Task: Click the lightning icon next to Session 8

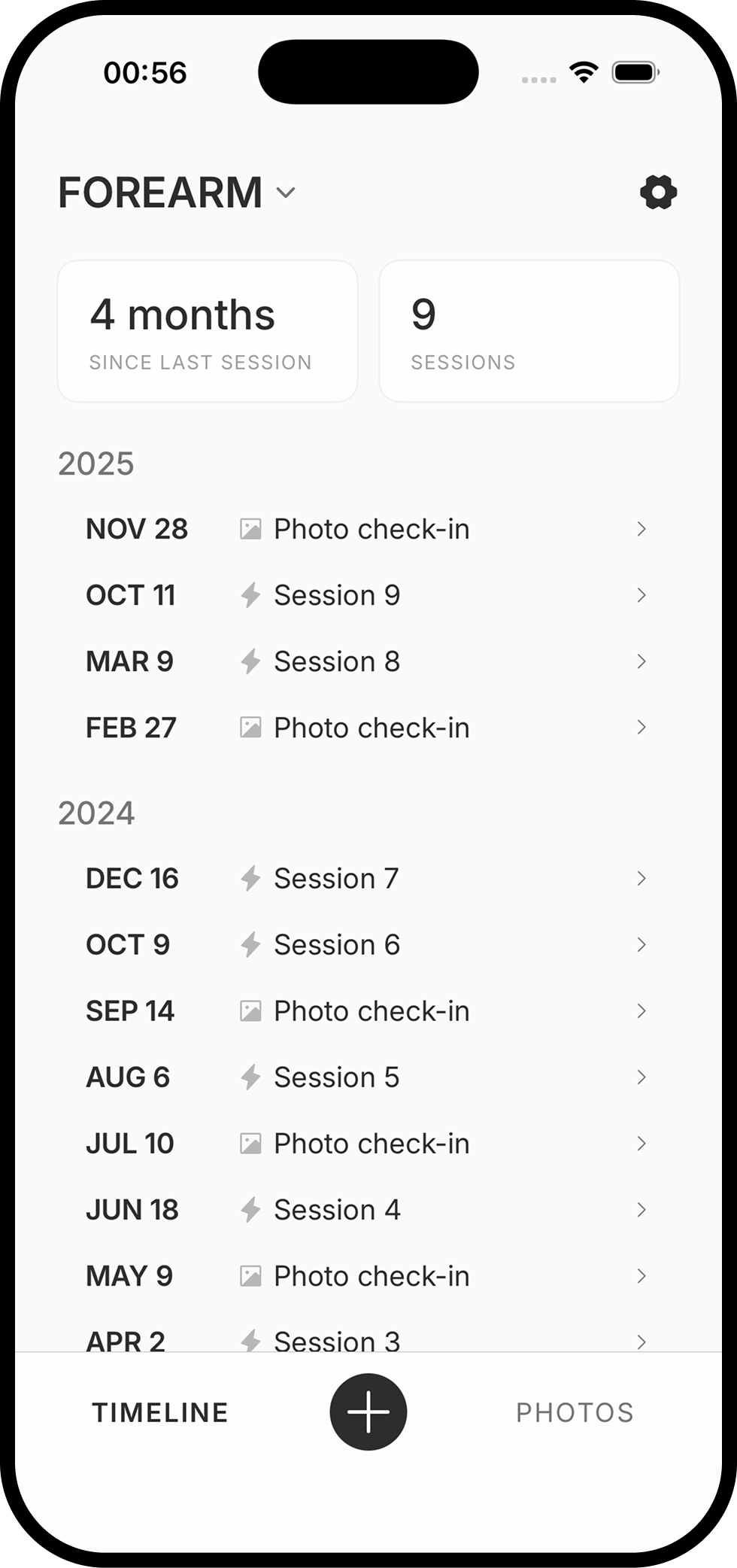Action: coord(250,661)
